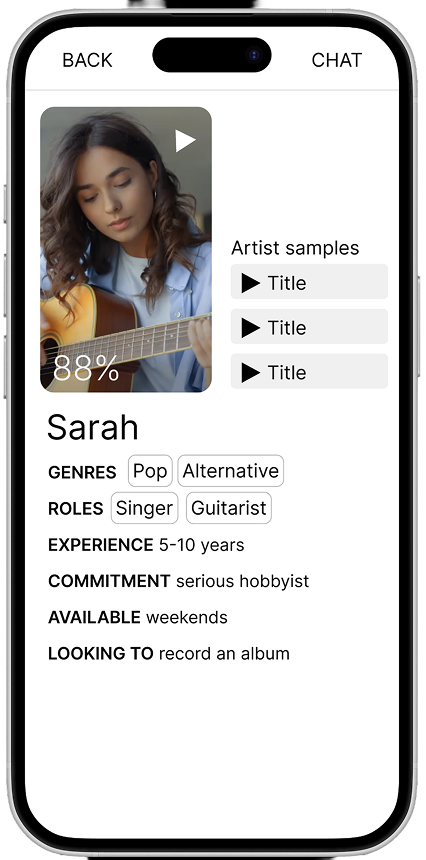Select the Alternative genre chip
Viewport: 426px width, 860px height.
click(230, 471)
